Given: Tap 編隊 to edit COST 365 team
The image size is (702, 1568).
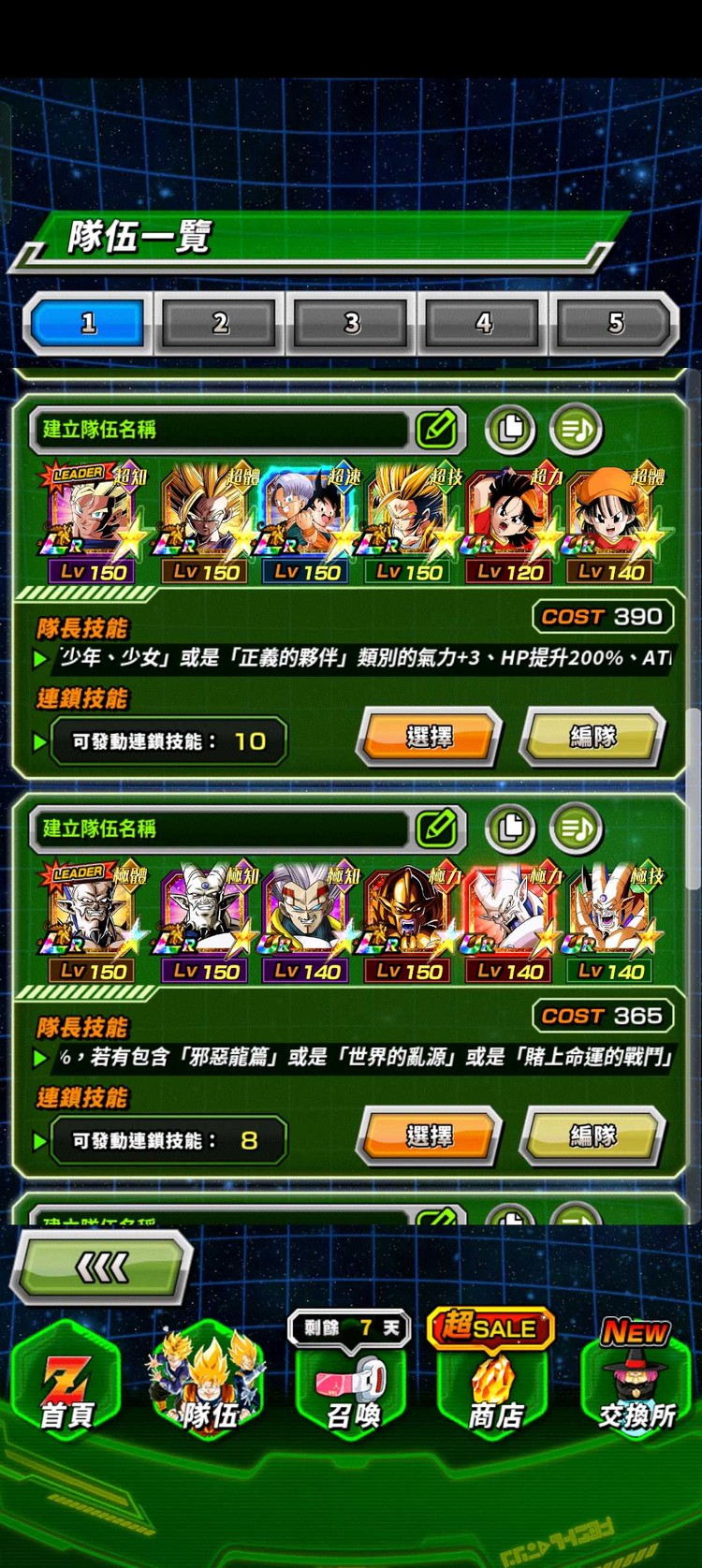Looking at the screenshot, I should coord(592,1136).
